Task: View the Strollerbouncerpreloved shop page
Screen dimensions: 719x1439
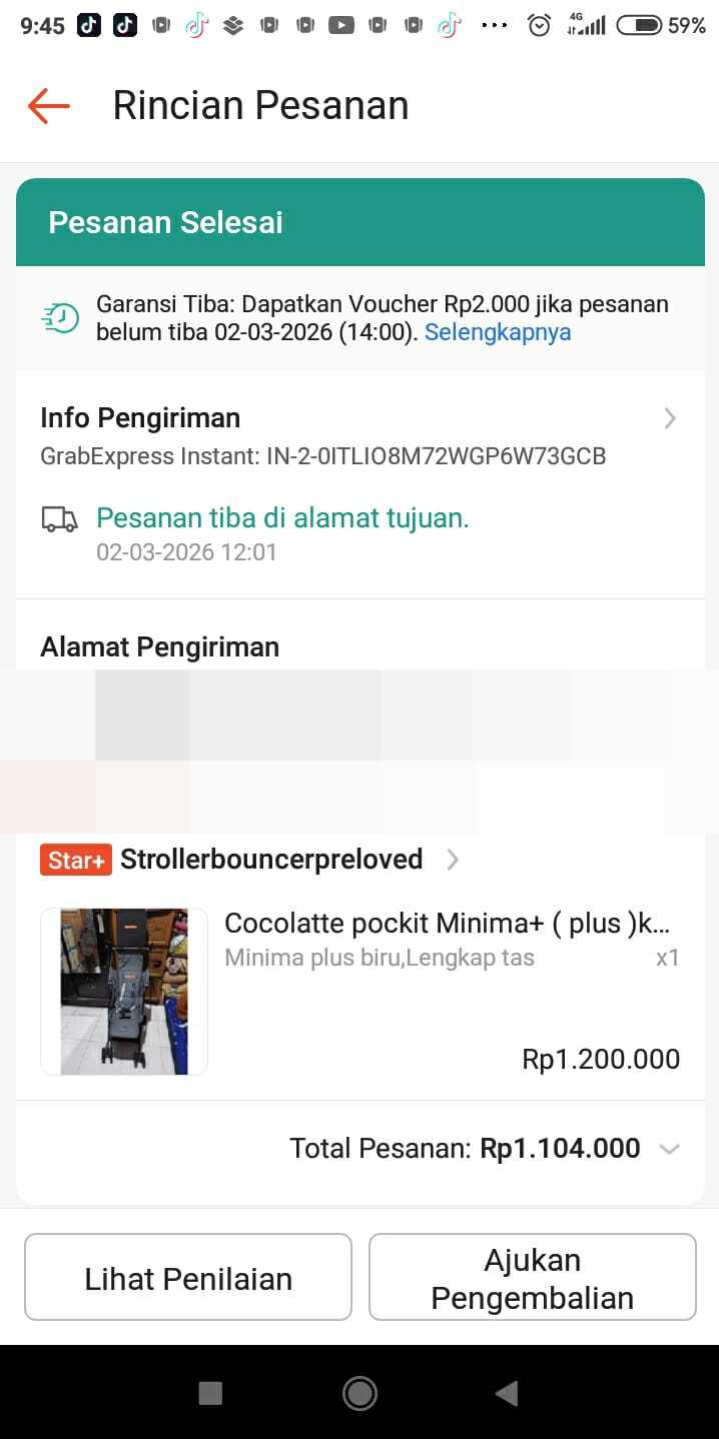Action: click(x=272, y=859)
